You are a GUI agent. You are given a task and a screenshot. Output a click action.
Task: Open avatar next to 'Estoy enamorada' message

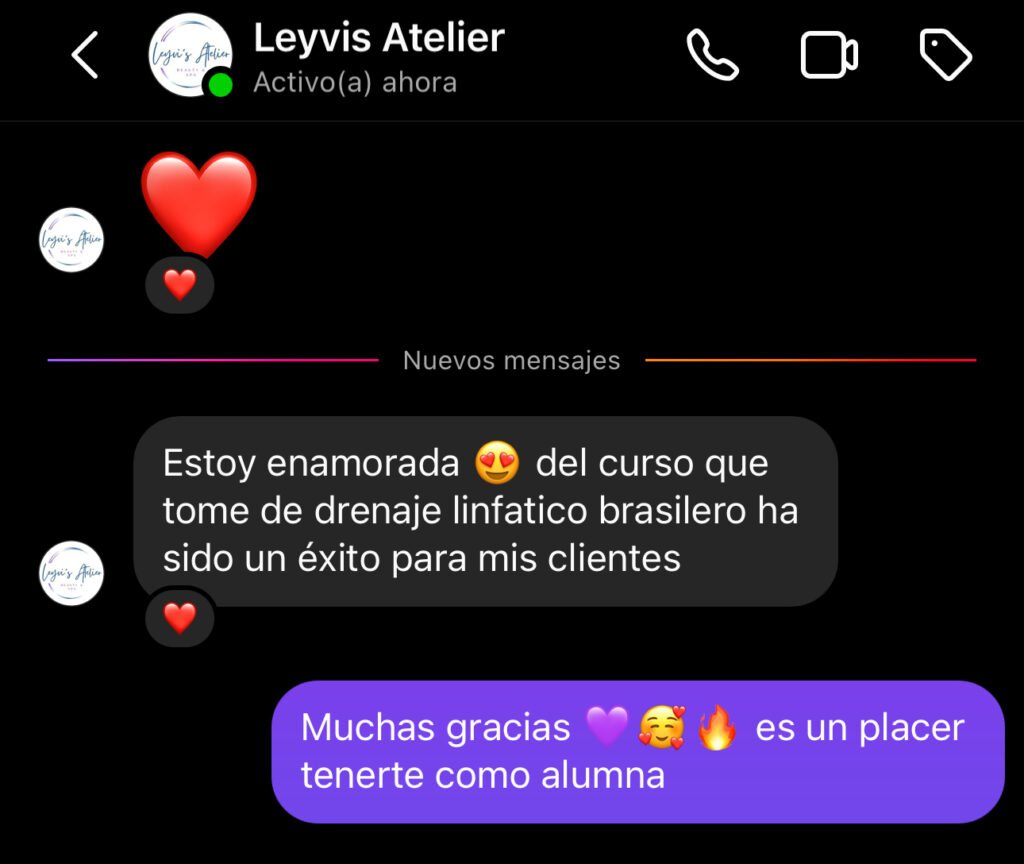pyautogui.click(x=72, y=573)
